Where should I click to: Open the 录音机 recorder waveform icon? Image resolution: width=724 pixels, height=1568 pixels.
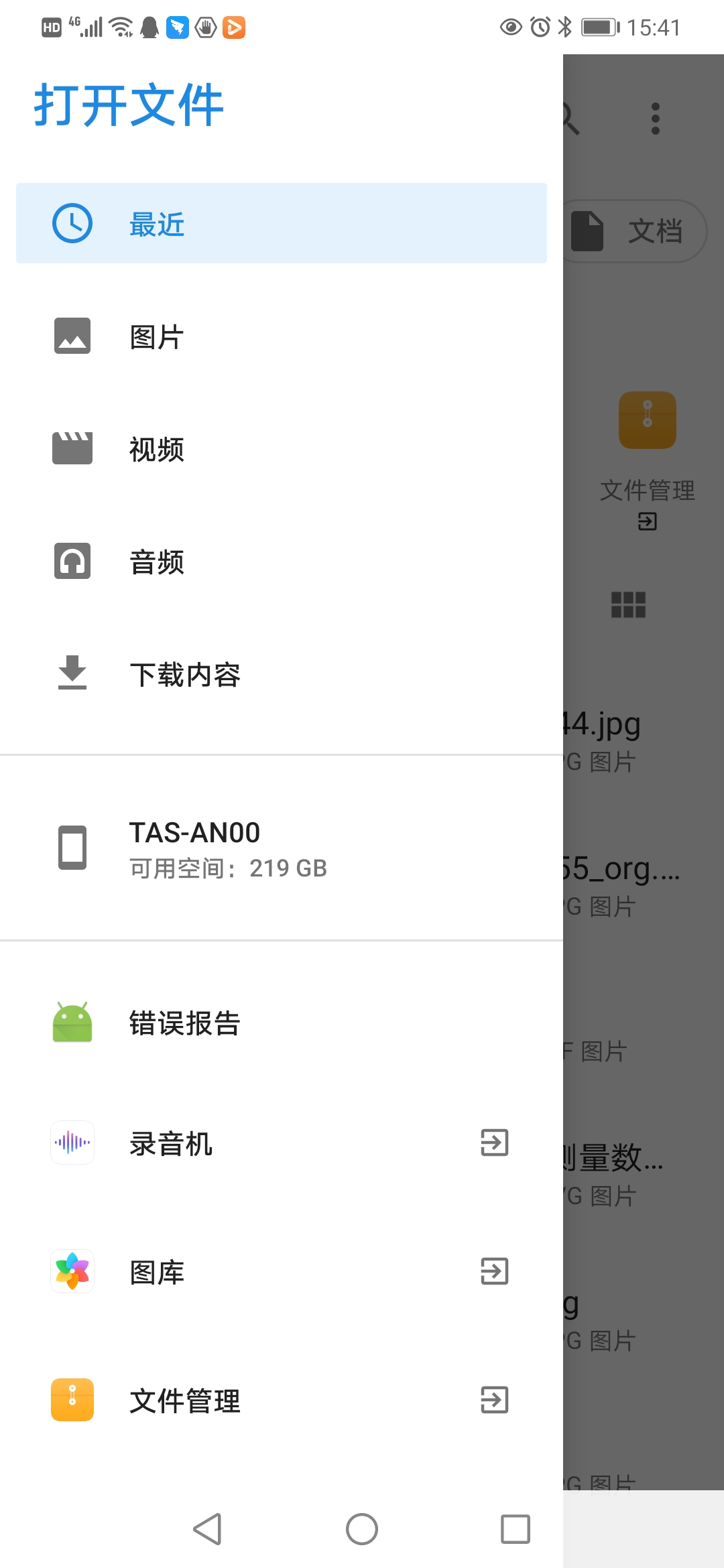(72, 1143)
